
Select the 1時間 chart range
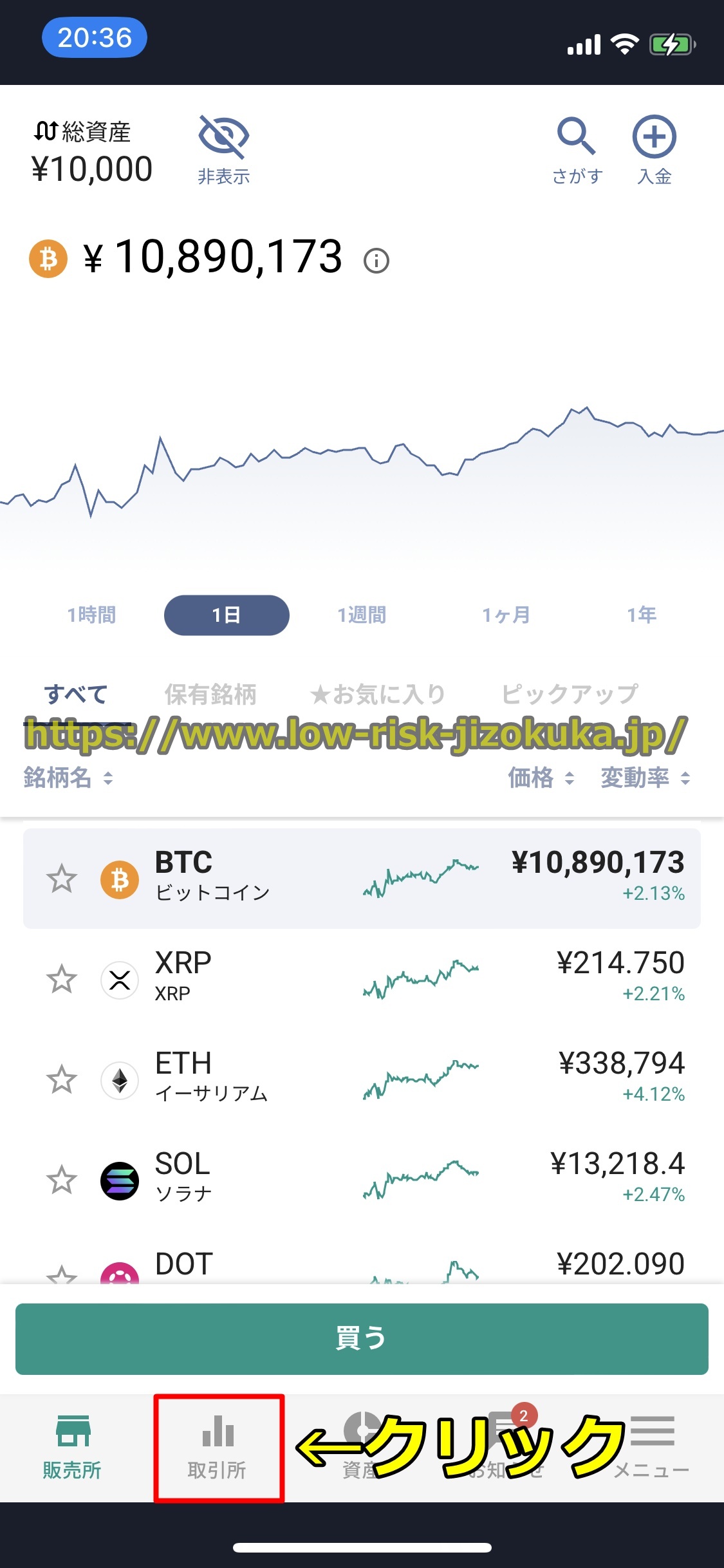coord(92,615)
